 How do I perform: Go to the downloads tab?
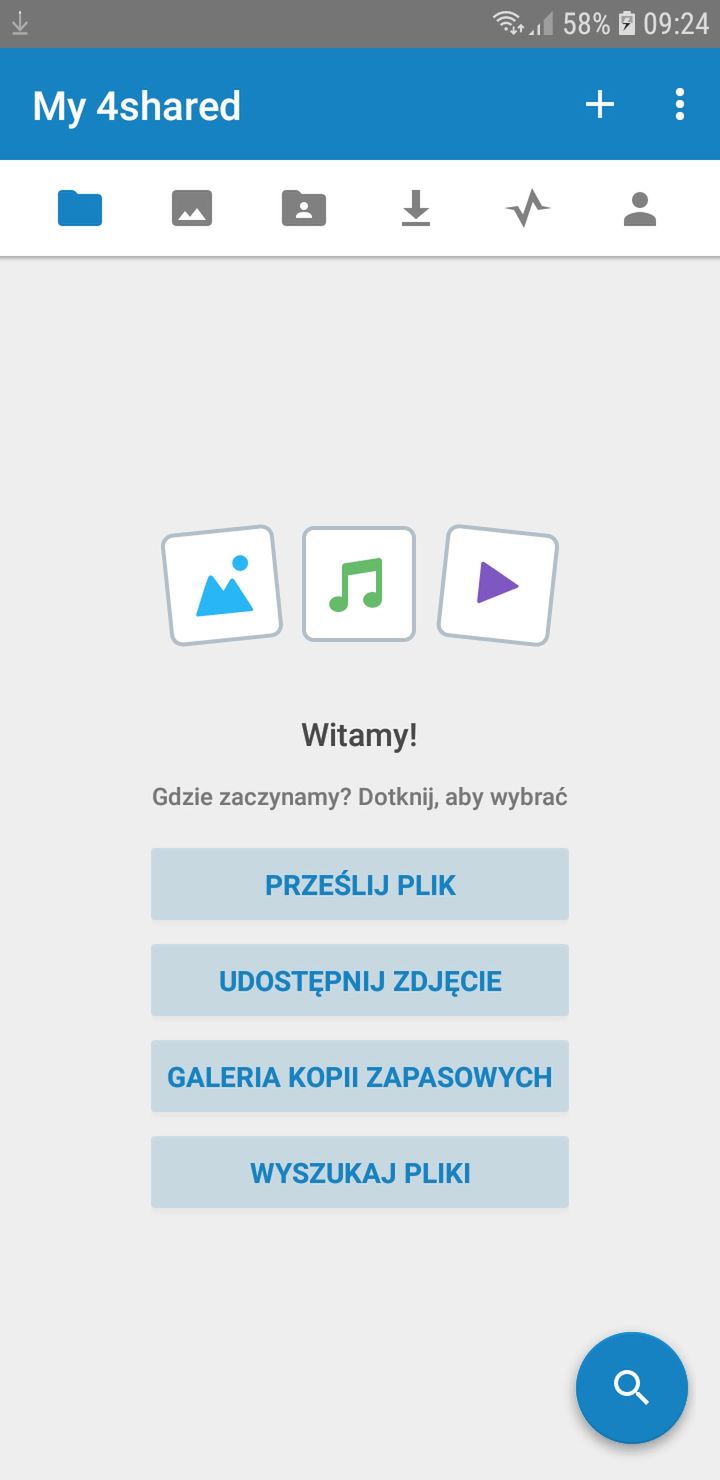tap(416, 209)
